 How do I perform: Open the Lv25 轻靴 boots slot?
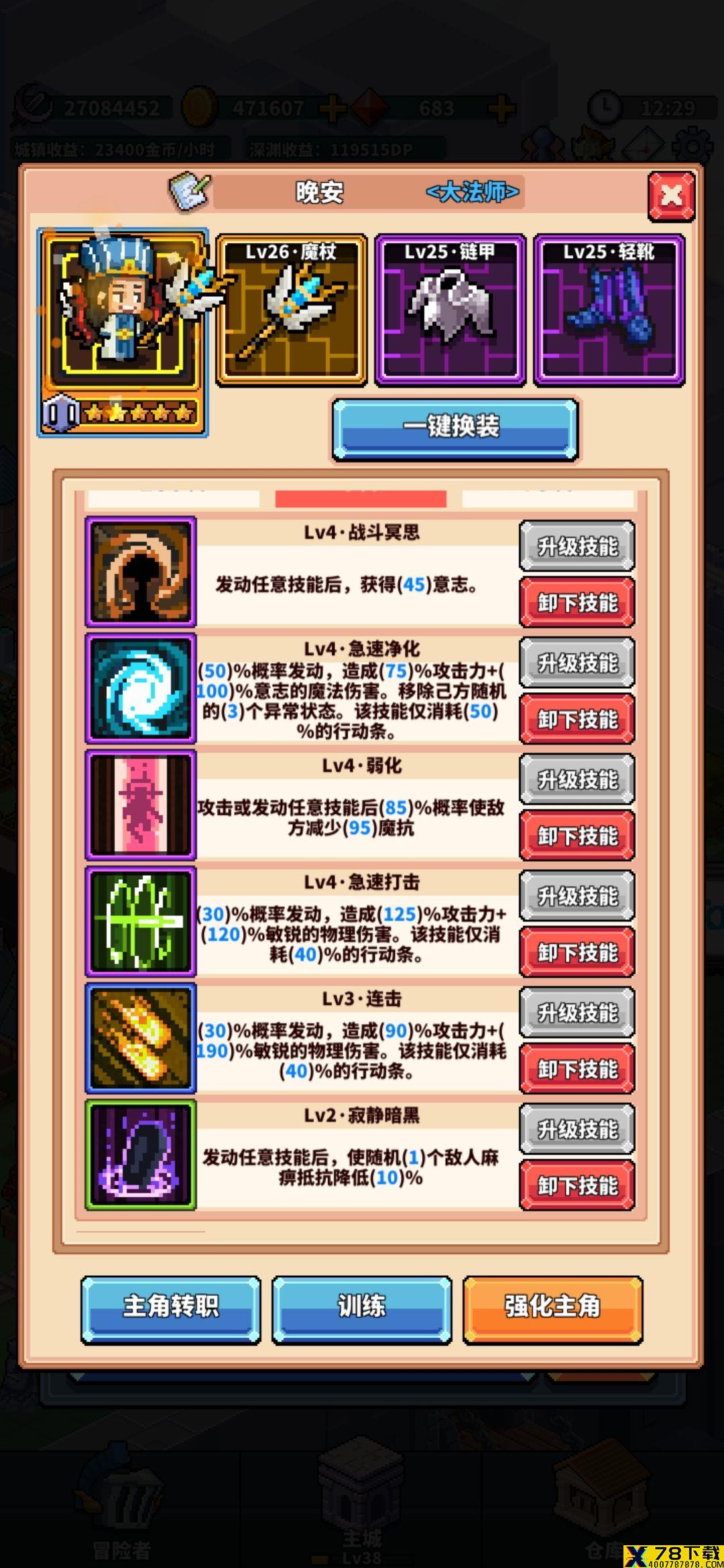coord(609,310)
